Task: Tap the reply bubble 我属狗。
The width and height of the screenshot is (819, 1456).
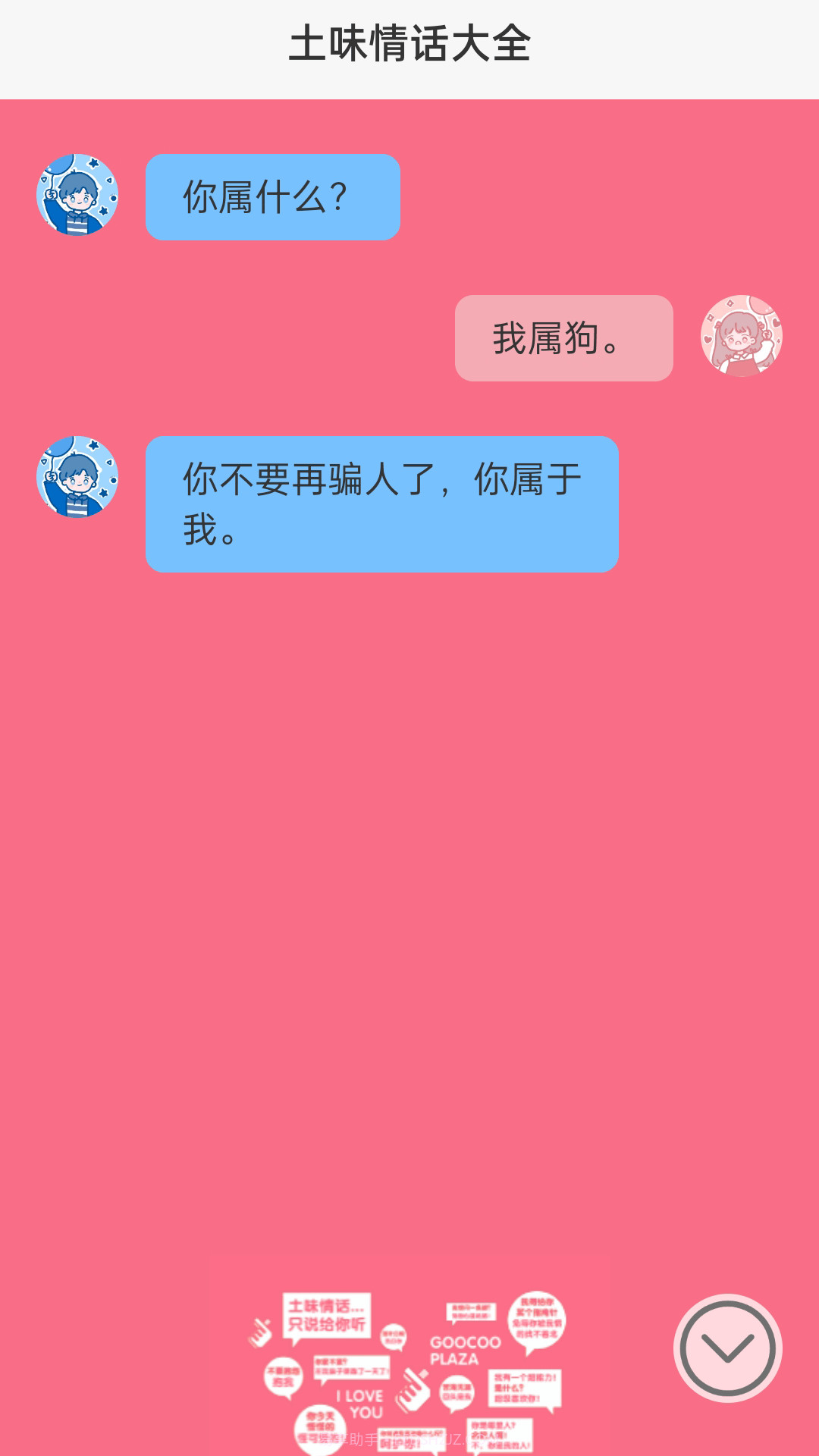Action: click(x=563, y=337)
